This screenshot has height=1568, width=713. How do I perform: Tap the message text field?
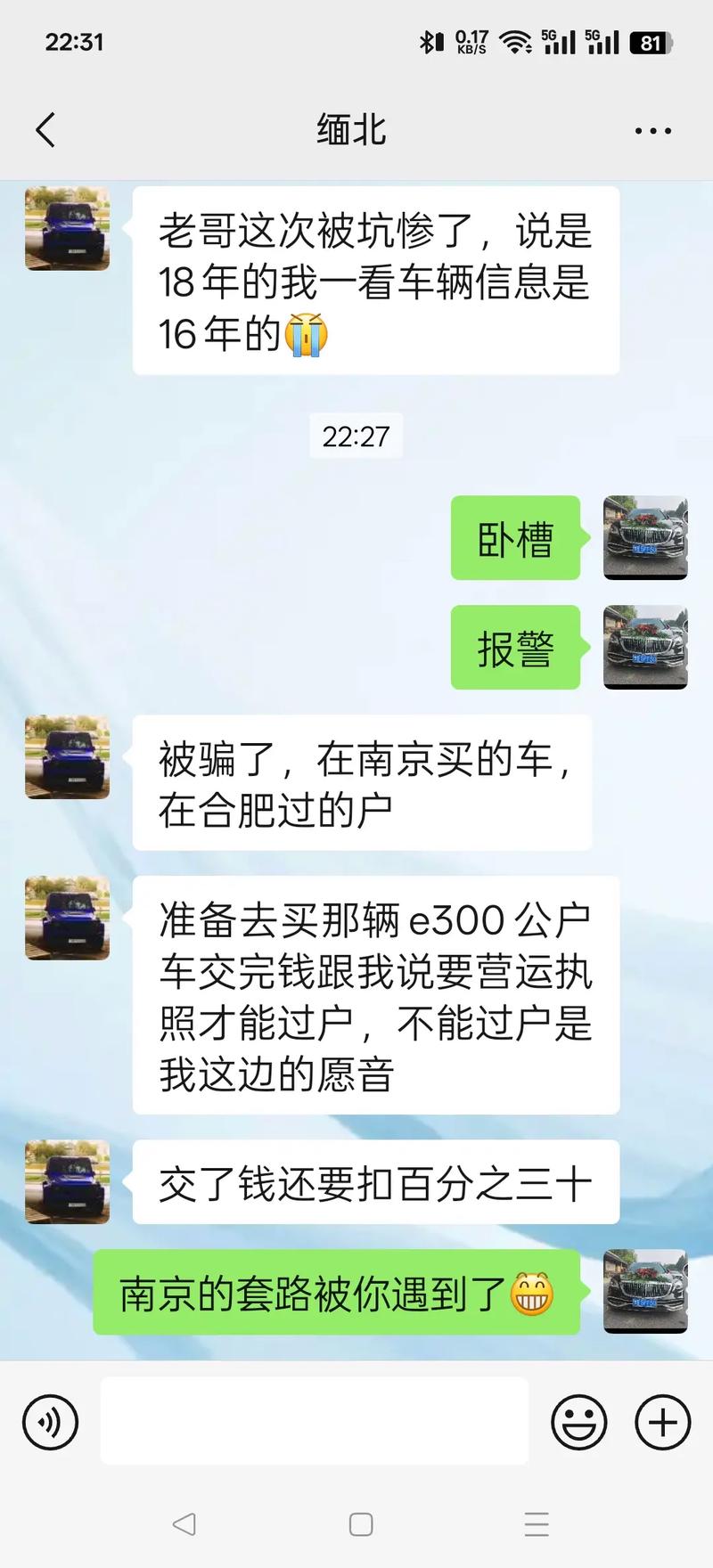(314, 1421)
